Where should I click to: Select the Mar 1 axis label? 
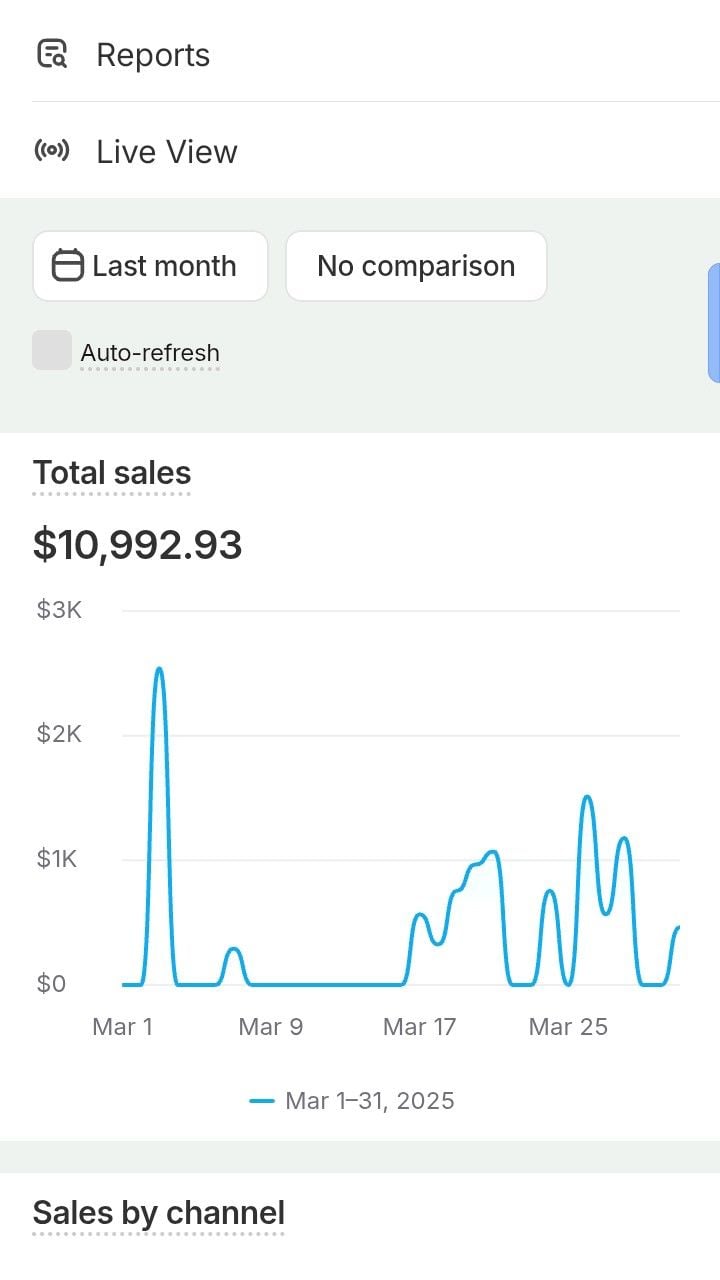click(x=122, y=1026)
